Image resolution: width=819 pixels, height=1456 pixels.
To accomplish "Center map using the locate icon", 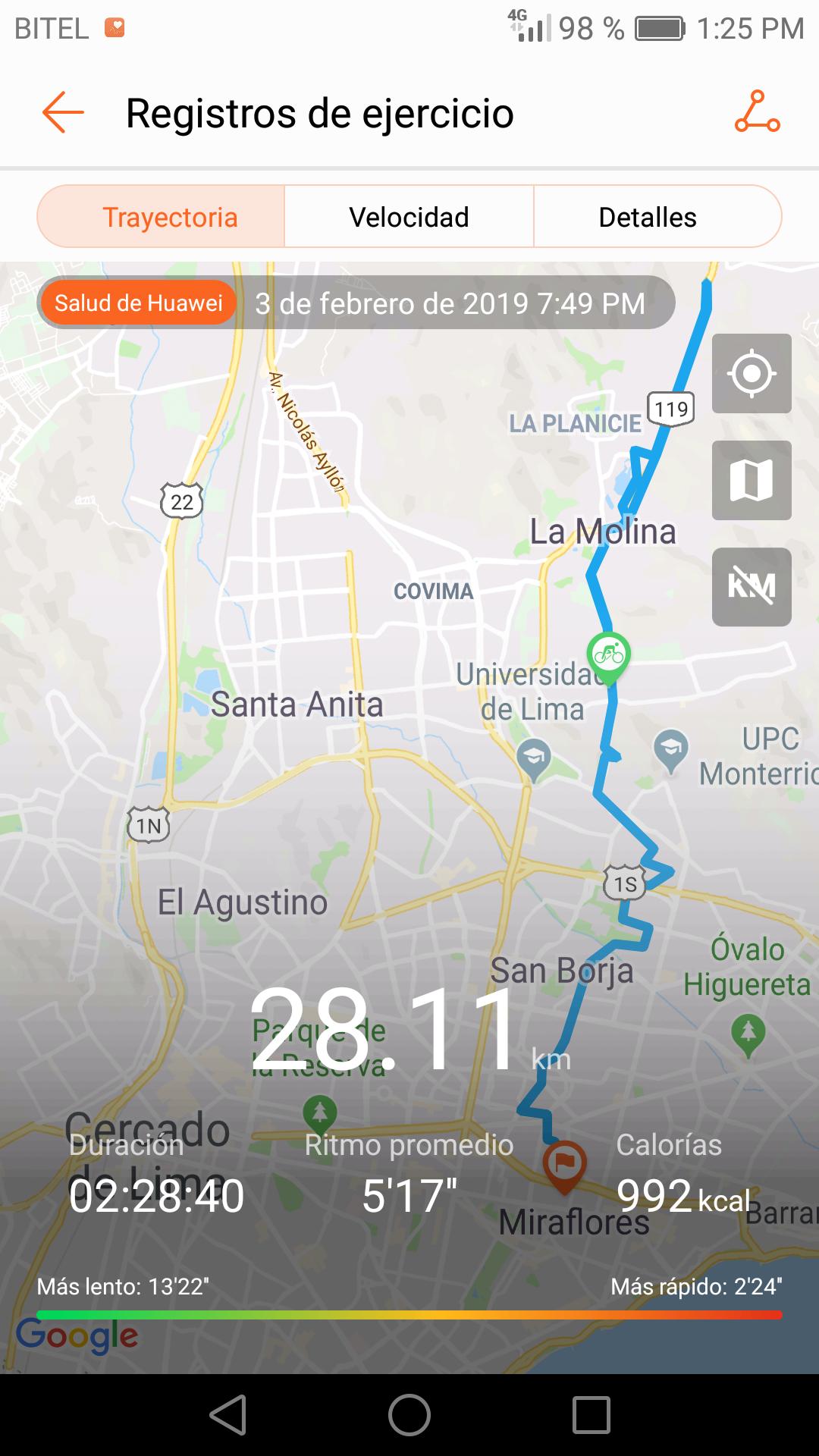I will (x=752, y=373).
